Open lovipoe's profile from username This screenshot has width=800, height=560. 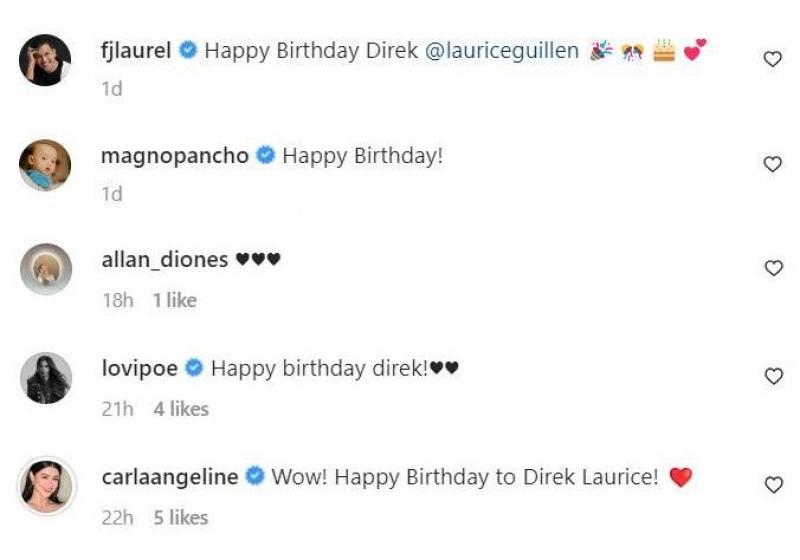139,368
